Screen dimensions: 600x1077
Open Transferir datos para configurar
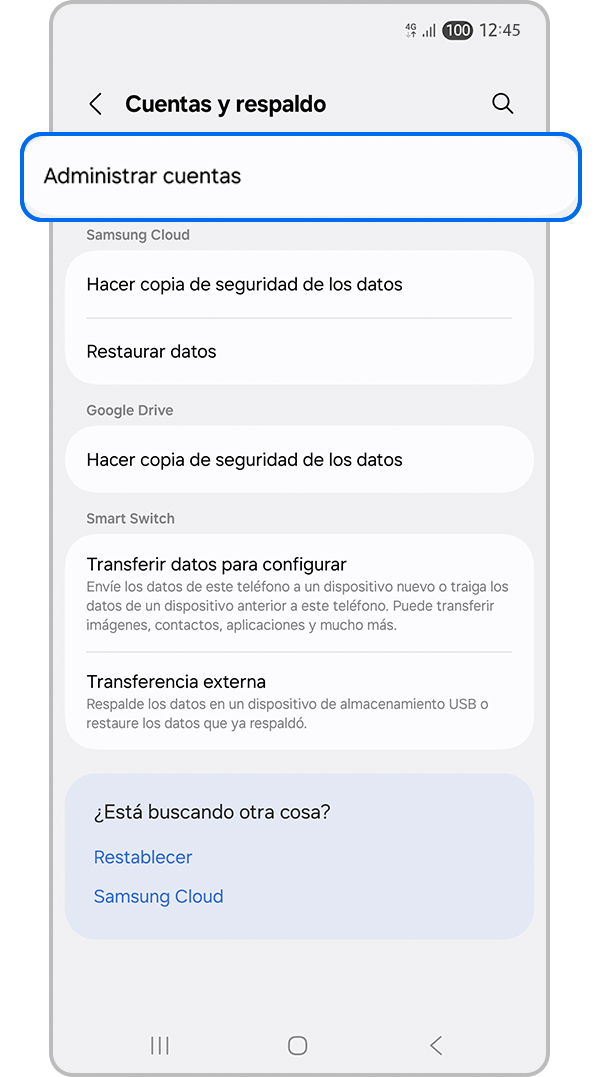(x=299, y=594)
